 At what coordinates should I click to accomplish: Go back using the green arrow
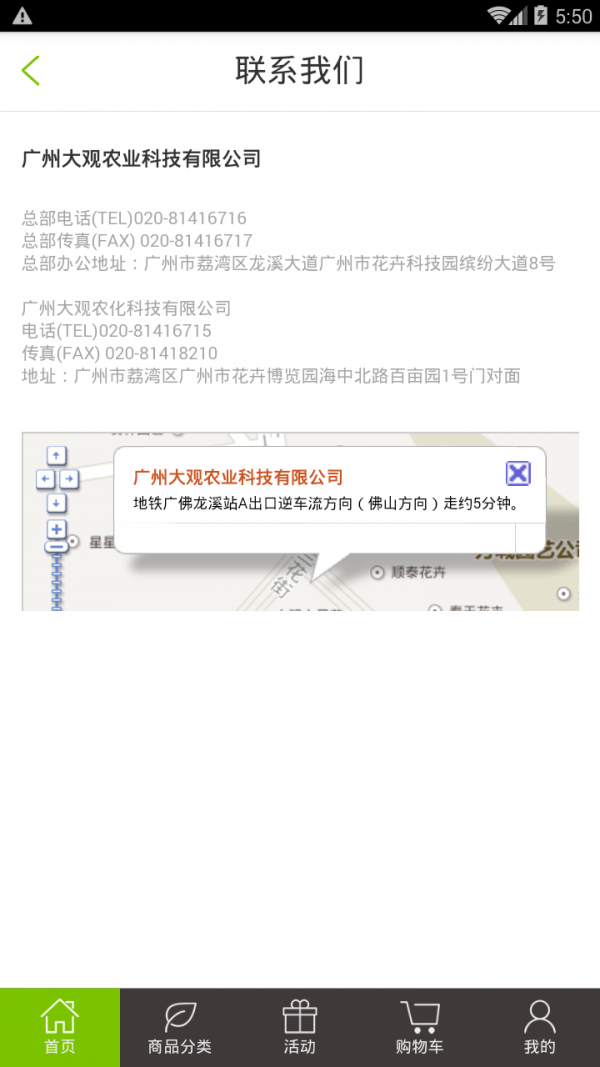(31, 71)
